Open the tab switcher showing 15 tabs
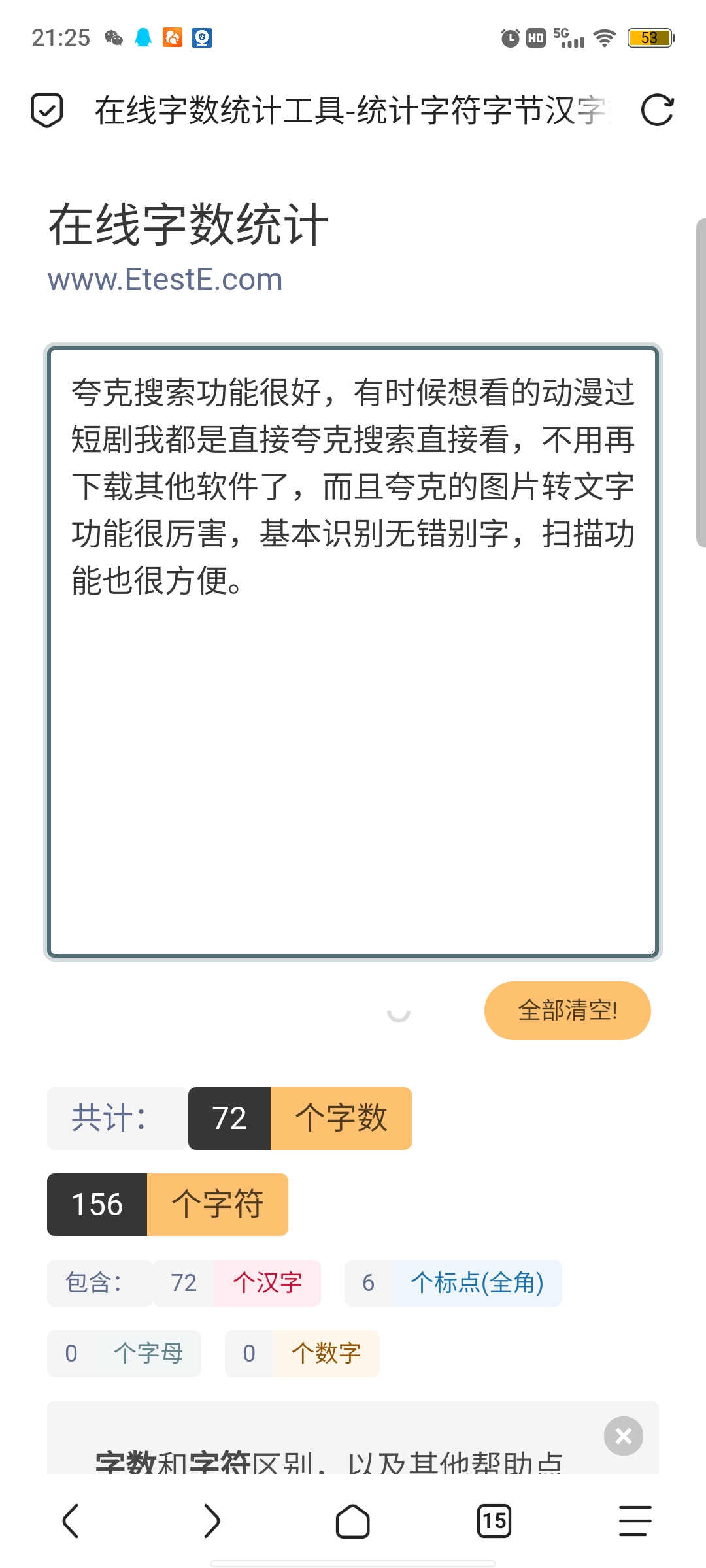The height and width of the screenshot is (1568, 706). (x=494, y=1521)
